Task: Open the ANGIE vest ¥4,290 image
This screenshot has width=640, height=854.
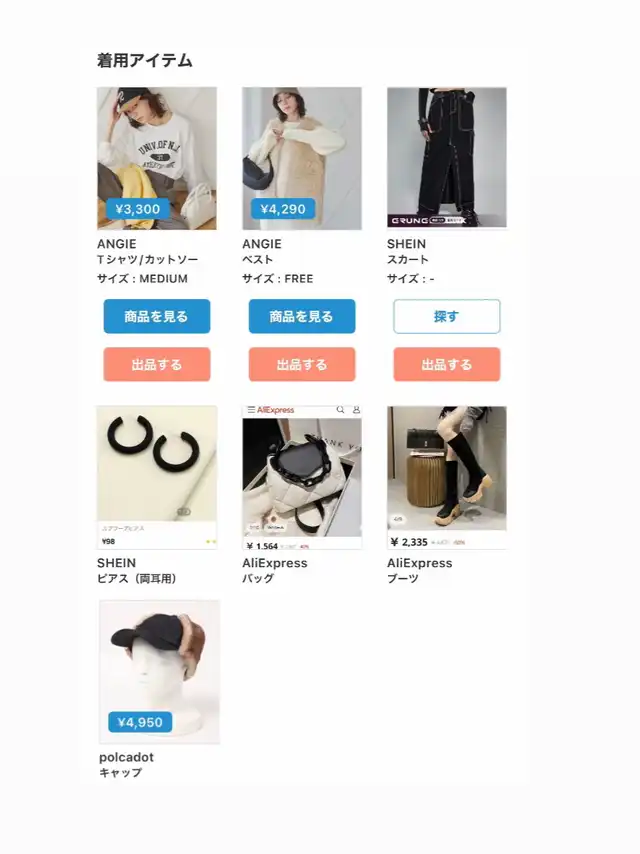Action: click(x=302, y=158)
